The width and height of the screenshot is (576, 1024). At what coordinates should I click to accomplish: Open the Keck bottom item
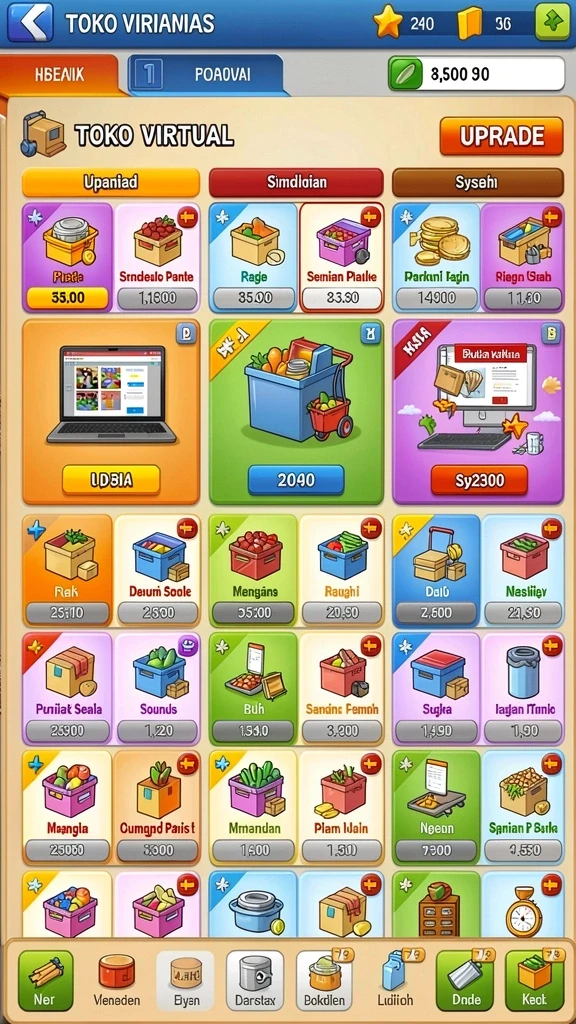pos(534,980)
